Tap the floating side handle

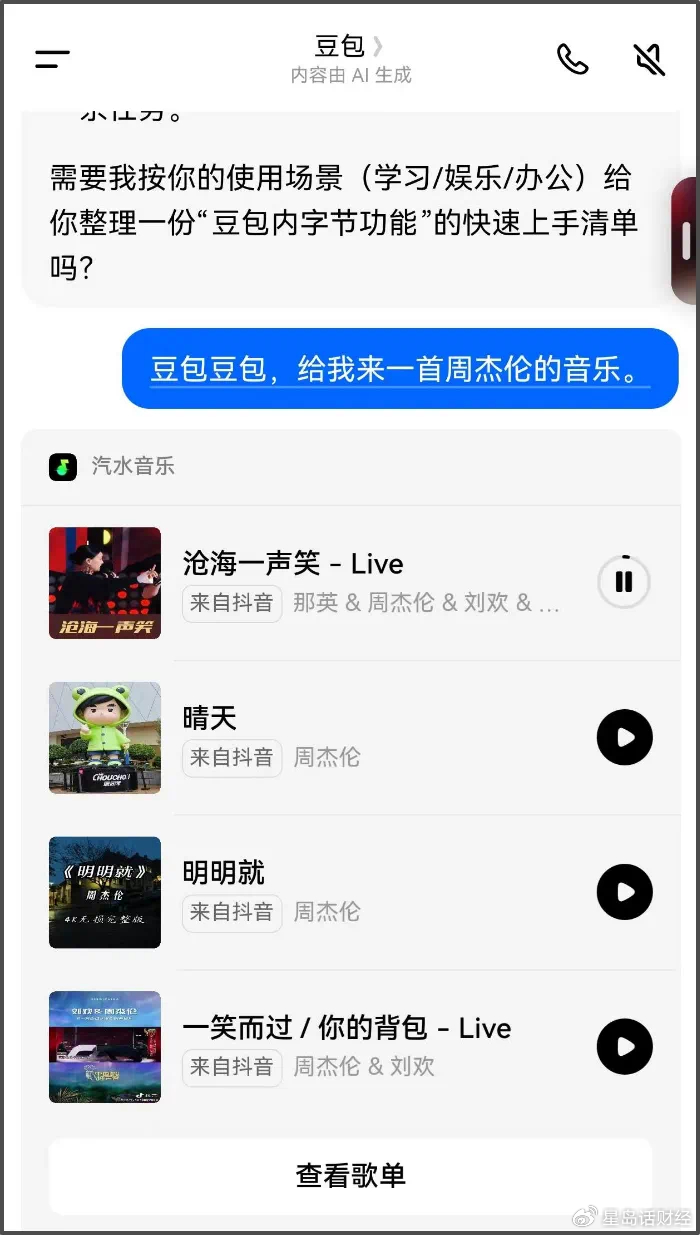pos(686,241)
